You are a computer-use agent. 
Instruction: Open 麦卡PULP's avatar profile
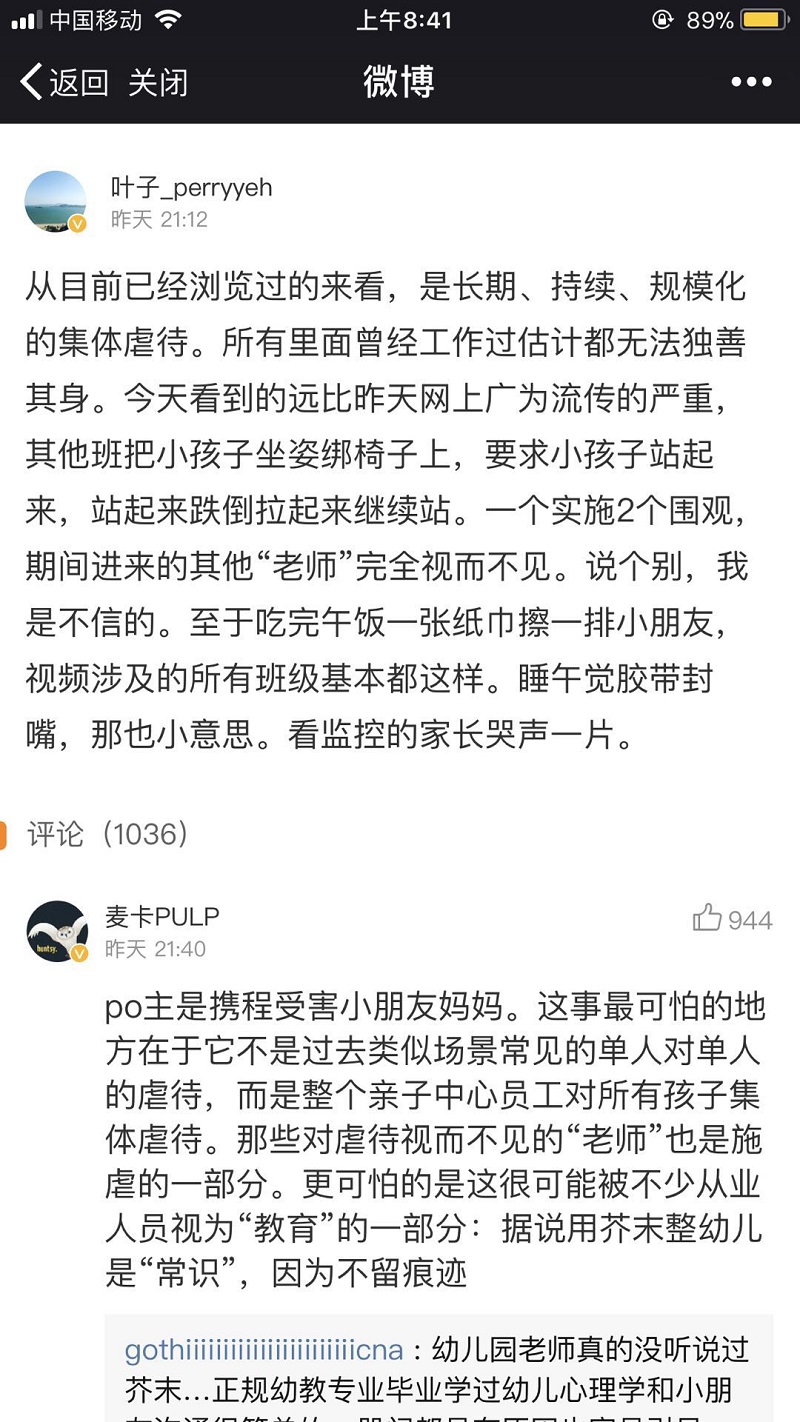coord(56,931)
